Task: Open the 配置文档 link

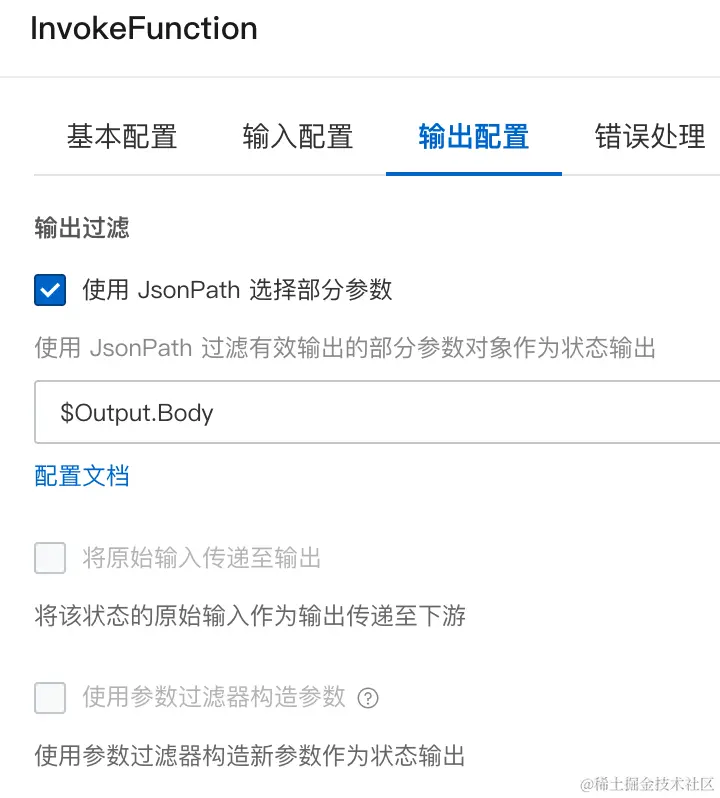Action: click(x=82, y=475)
